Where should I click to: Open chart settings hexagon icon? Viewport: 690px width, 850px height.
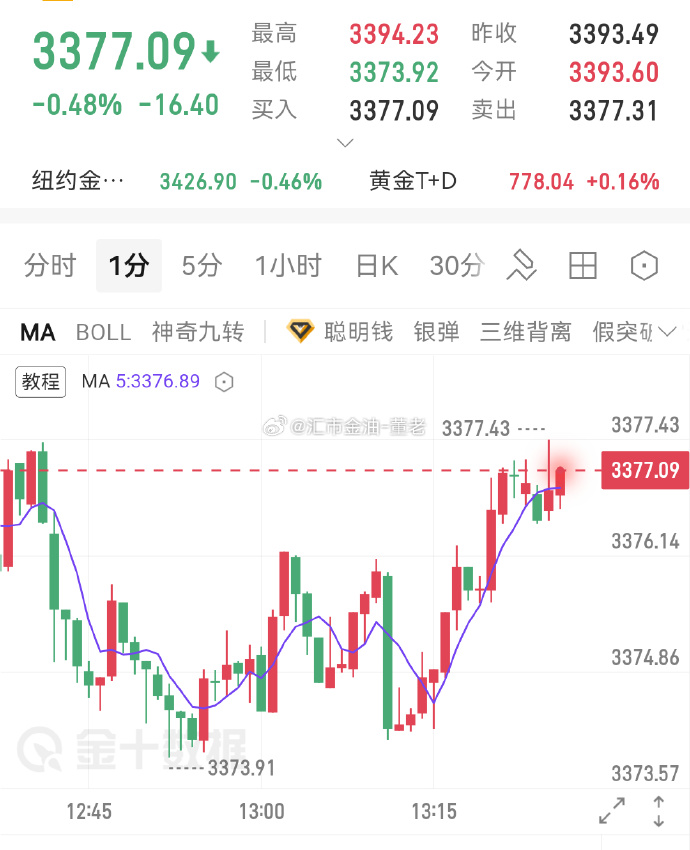coord(645,266)
